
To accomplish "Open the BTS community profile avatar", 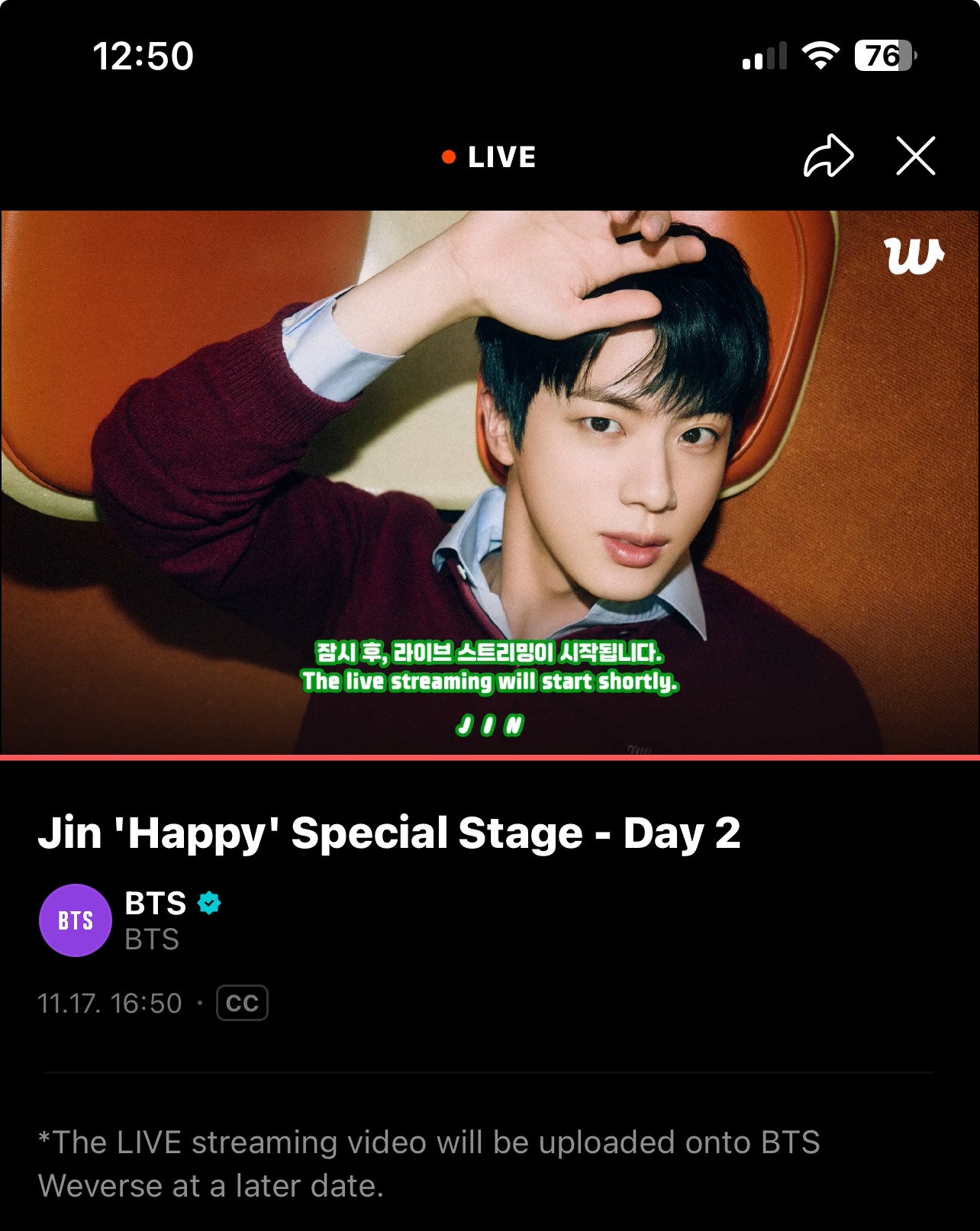I will (x=74, y=920).
